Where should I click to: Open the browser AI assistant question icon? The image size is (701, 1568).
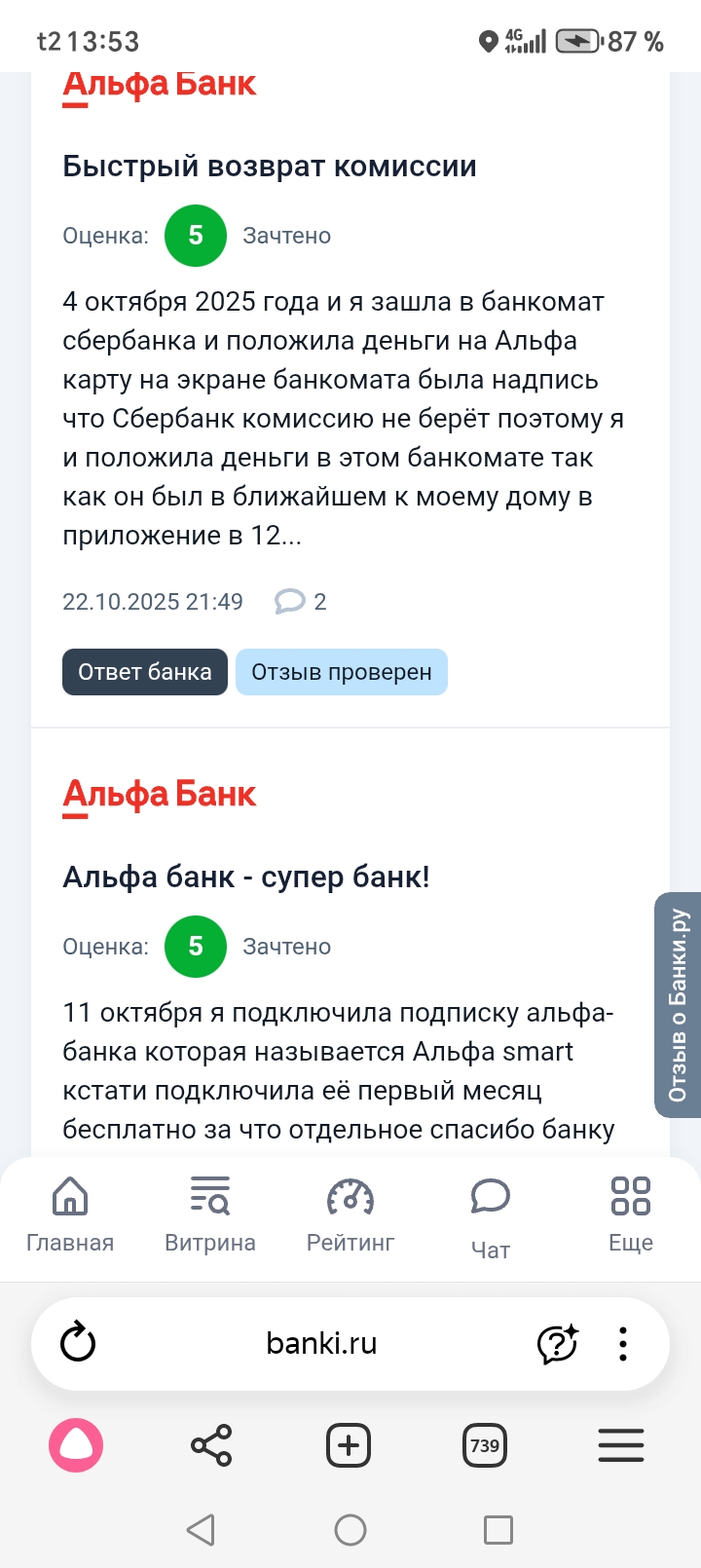tap(557, 1344)
